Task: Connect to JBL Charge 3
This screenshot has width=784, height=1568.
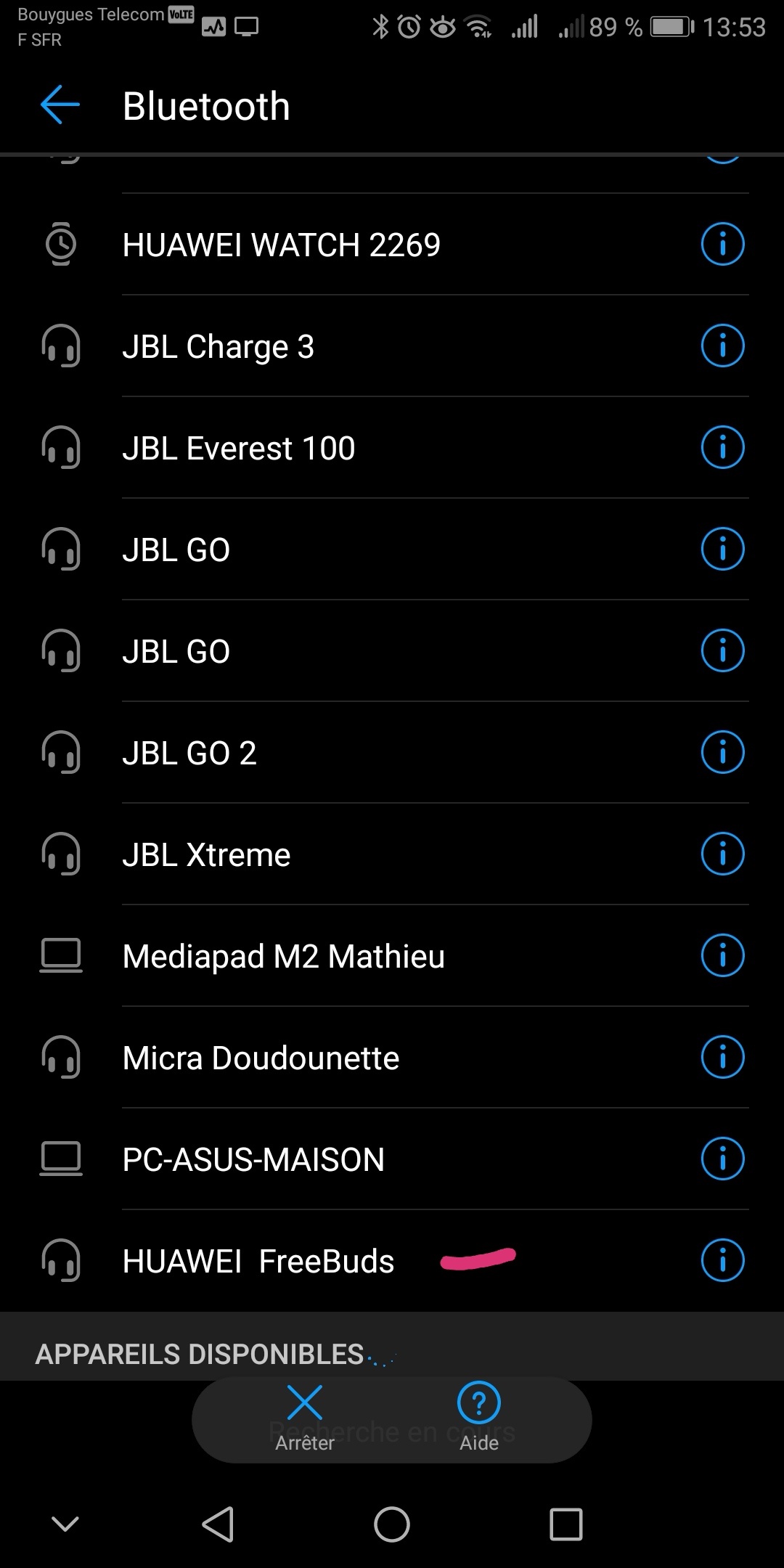Action: (x=392, y=346)
